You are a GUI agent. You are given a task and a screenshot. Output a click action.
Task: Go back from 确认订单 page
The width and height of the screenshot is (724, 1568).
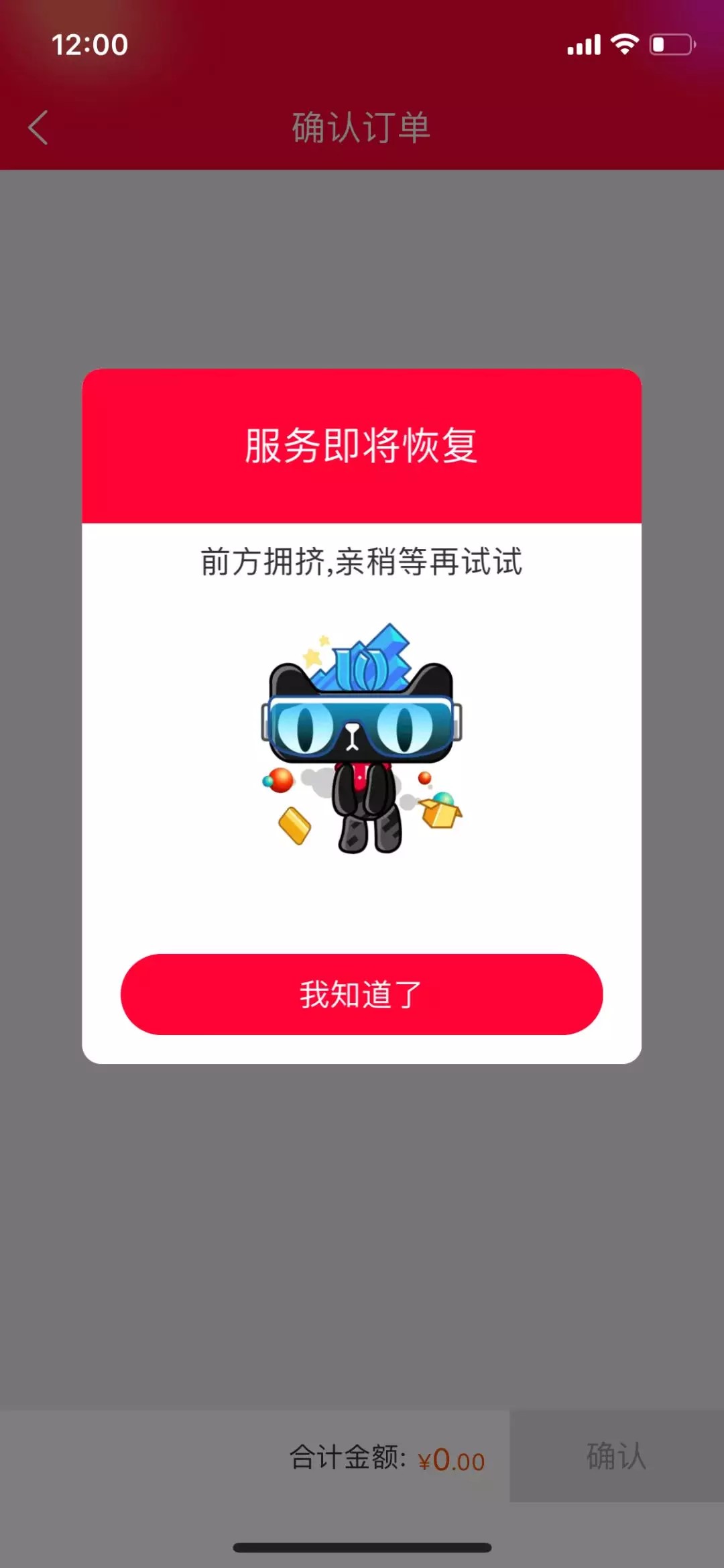click(39, 127)
